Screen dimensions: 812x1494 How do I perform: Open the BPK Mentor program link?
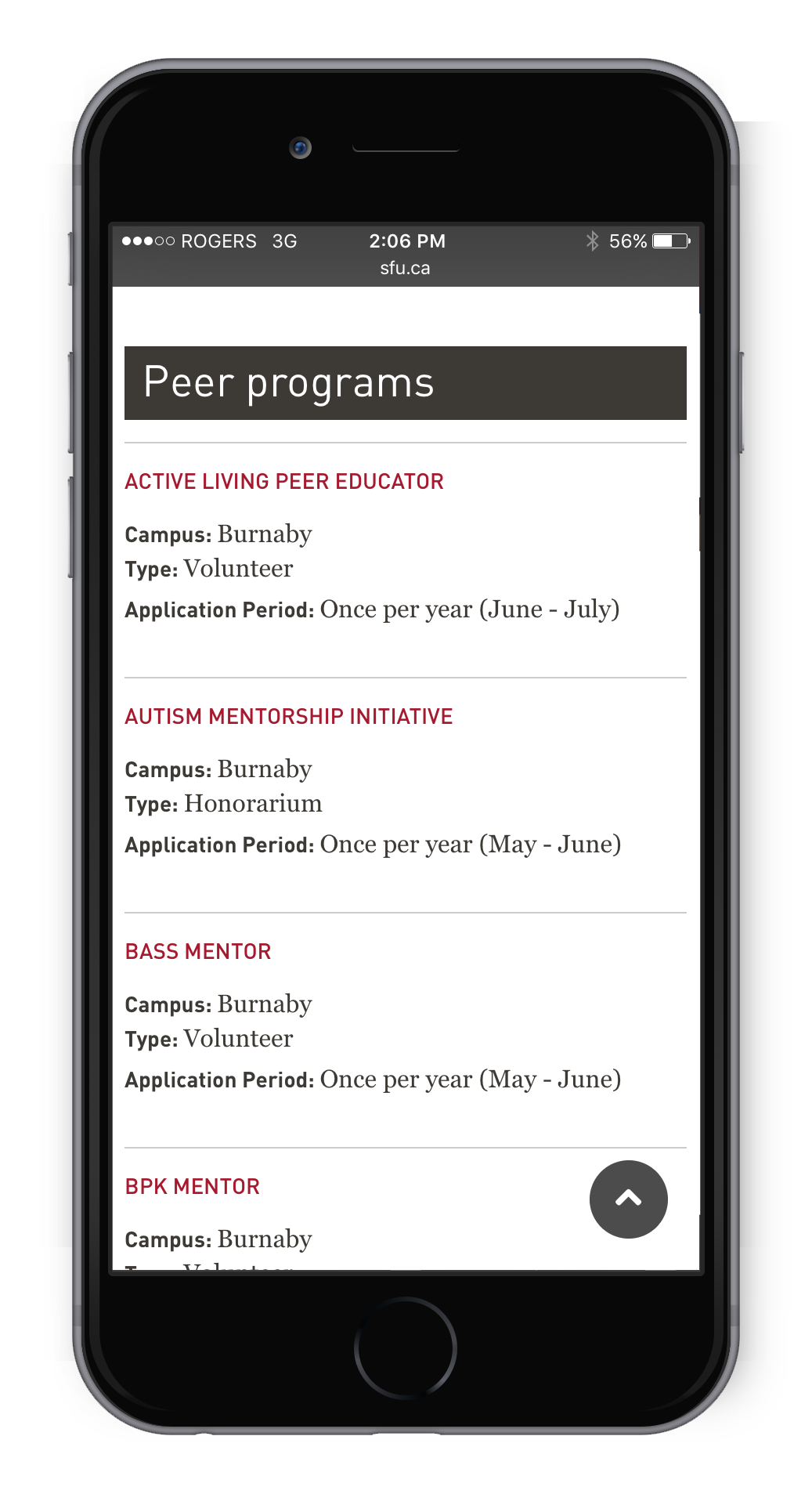pyautogui.click(x=193, y=1186)
